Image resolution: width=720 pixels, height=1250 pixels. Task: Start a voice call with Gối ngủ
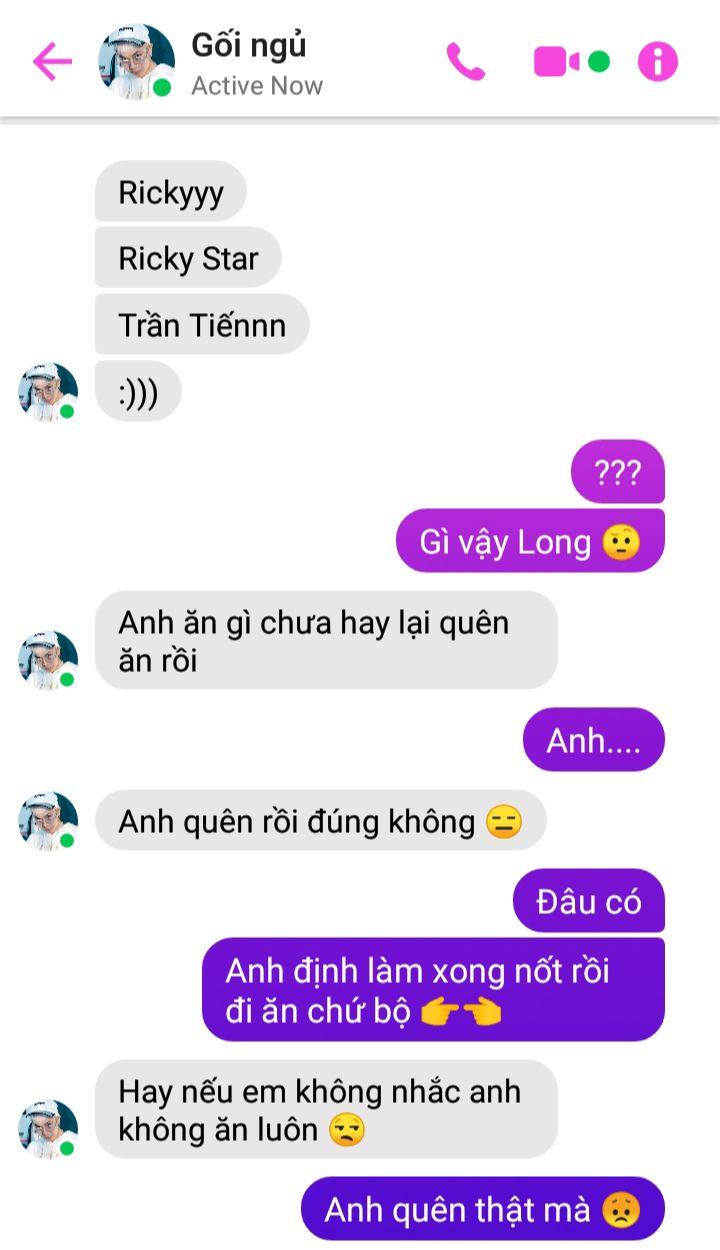click(x=465, y=62)
